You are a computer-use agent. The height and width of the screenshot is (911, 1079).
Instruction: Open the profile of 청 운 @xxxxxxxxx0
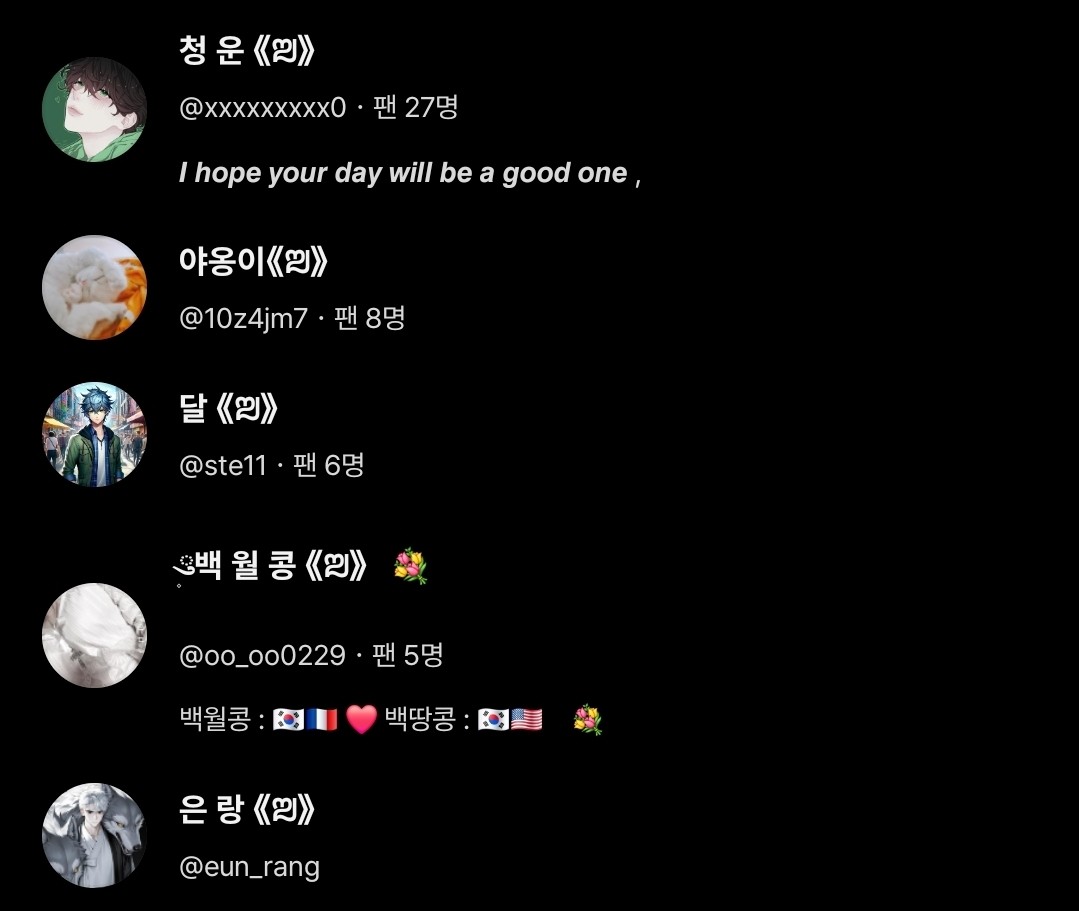tap(246, 51)
